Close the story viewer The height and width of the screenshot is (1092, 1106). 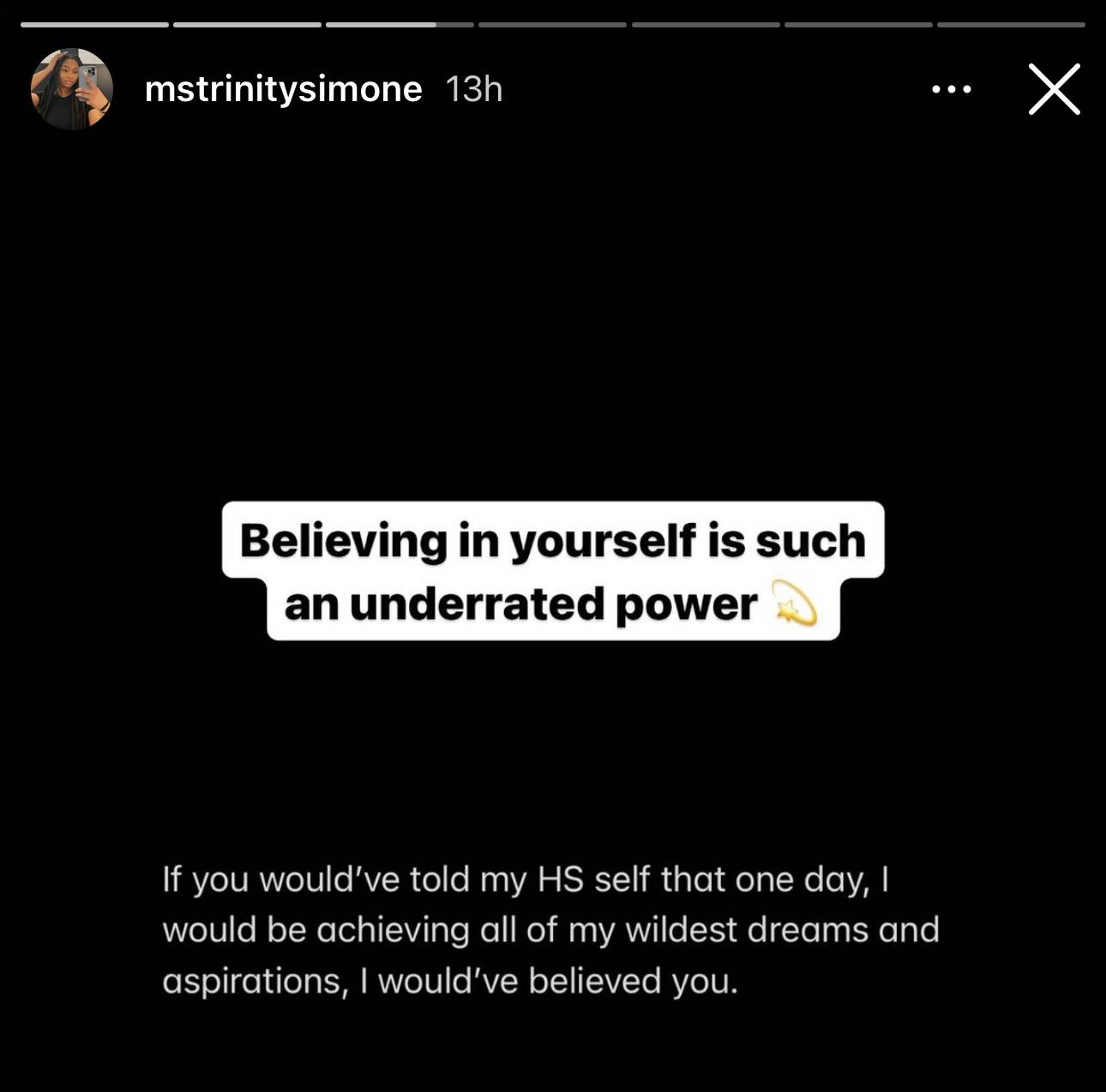(x=1054, y=89)
